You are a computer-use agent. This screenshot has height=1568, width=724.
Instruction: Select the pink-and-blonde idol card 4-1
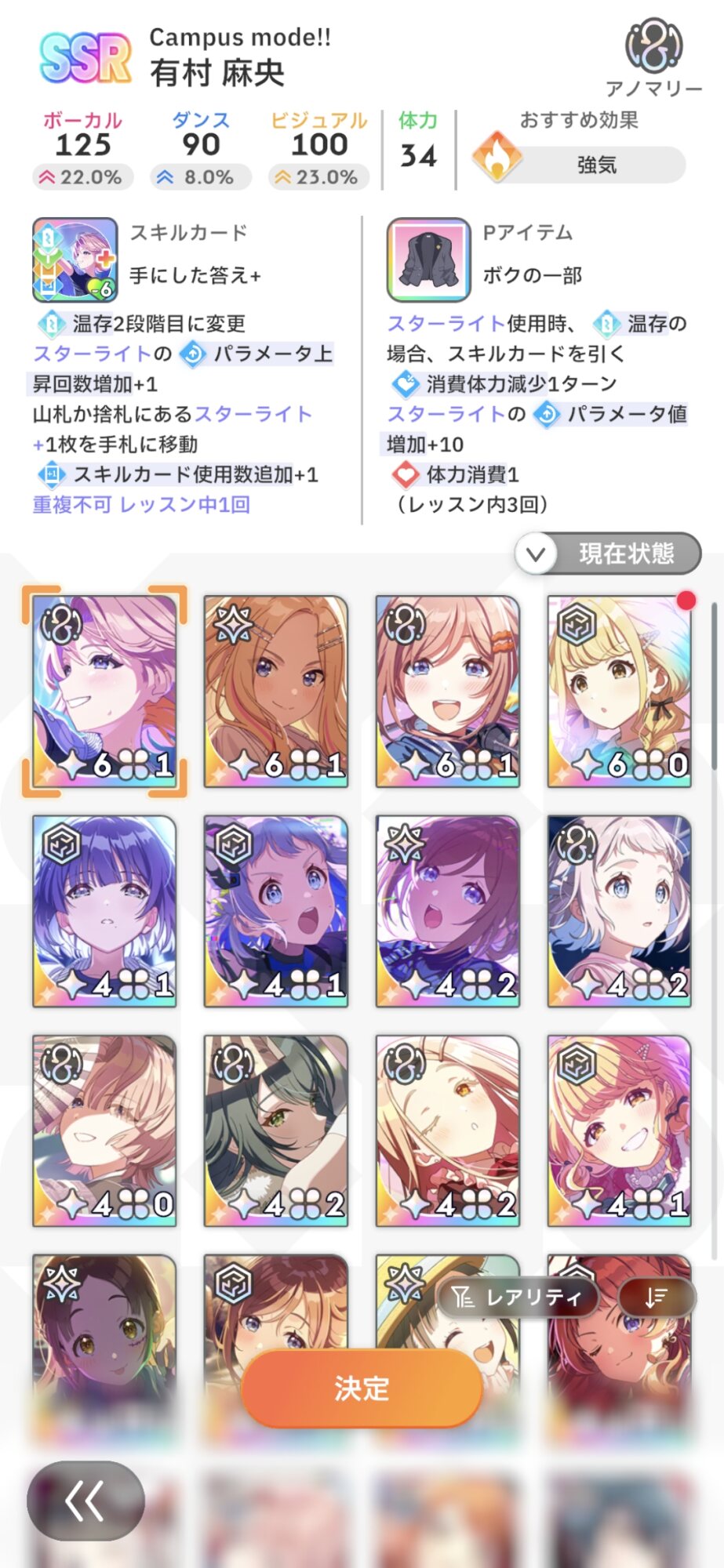(x=619, y=1131)
